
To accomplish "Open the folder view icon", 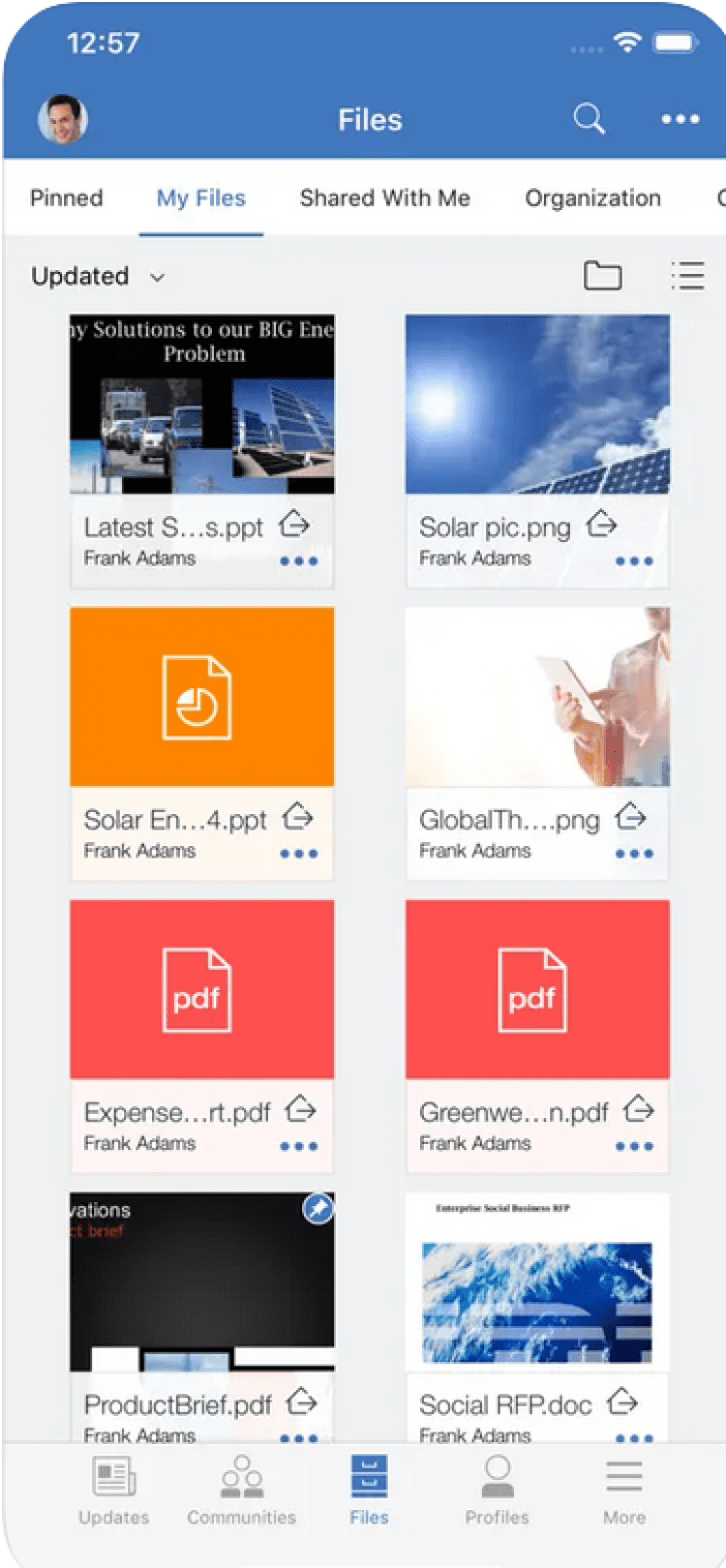I will click(602, 276).
